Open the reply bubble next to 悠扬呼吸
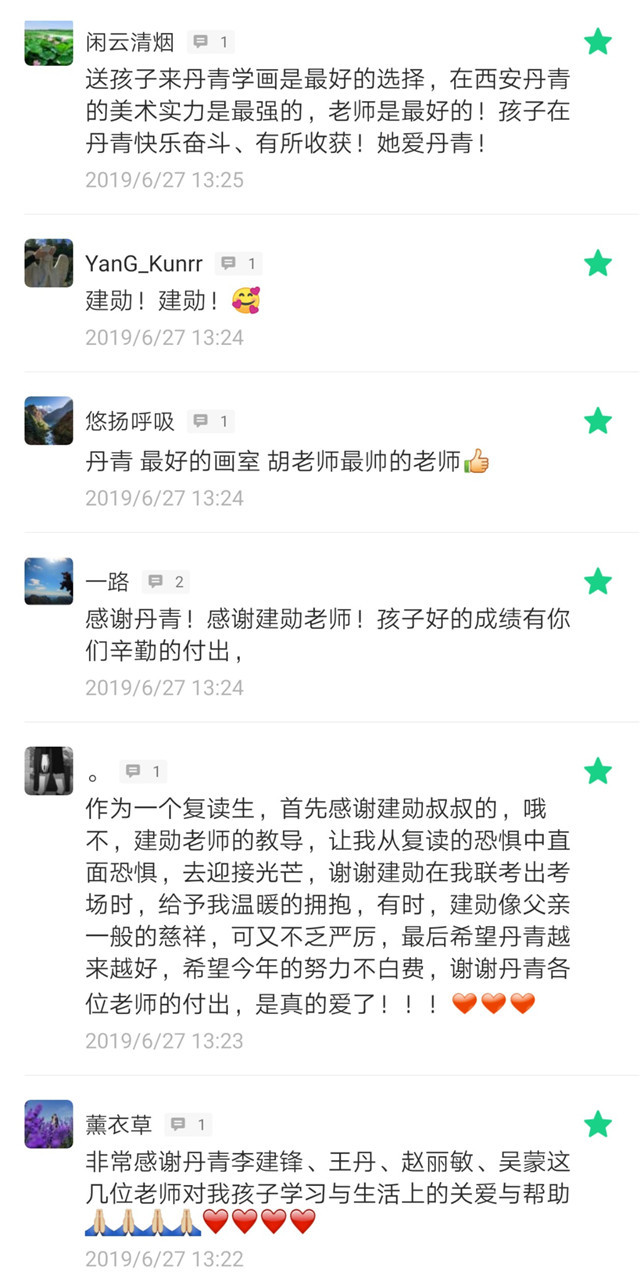The width and height of the screenshot is (640, 1278). click(x=211, y=422)
